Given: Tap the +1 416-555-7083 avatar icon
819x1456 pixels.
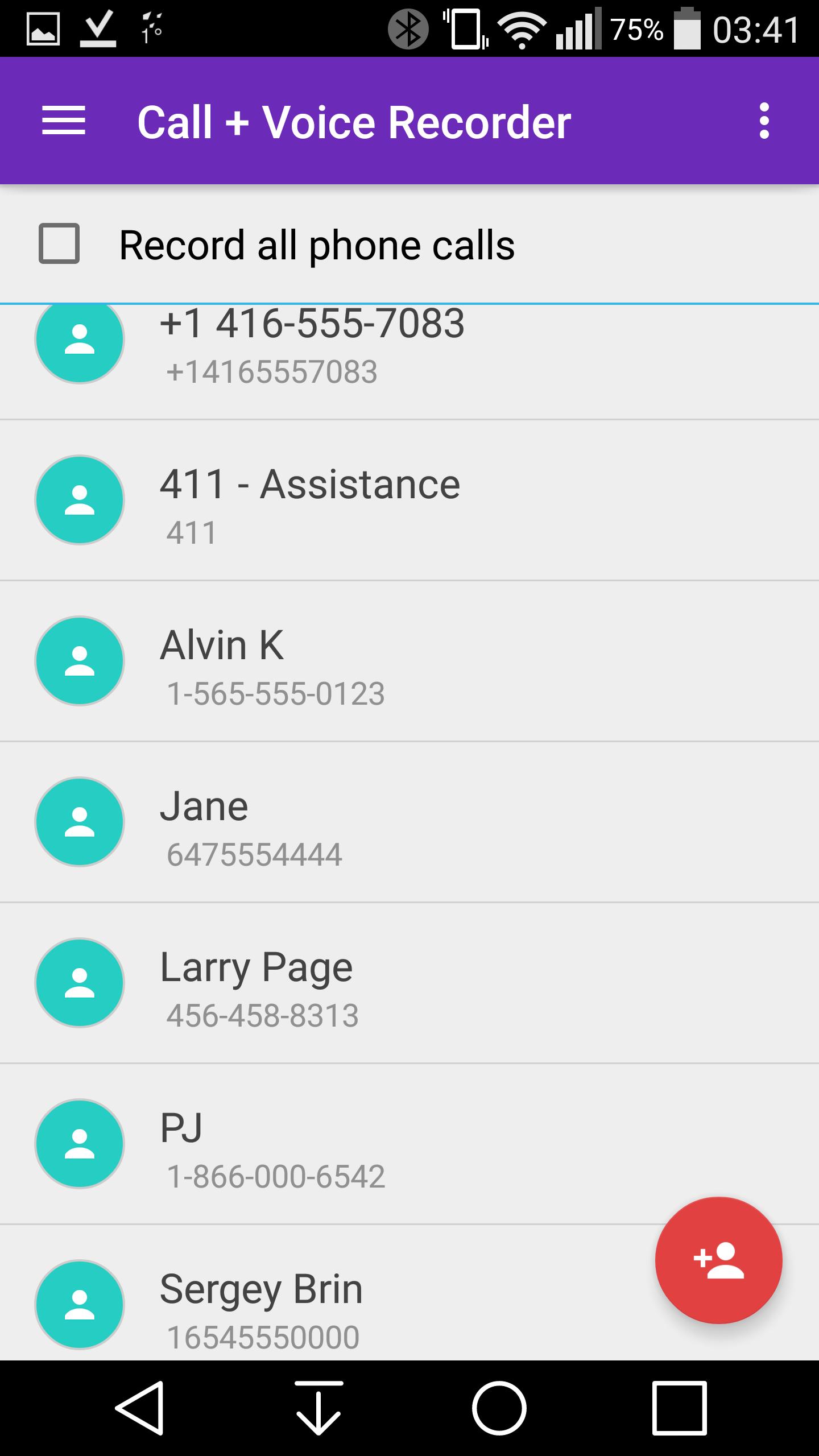Looking at the screenshot, I should click(80, 340).
